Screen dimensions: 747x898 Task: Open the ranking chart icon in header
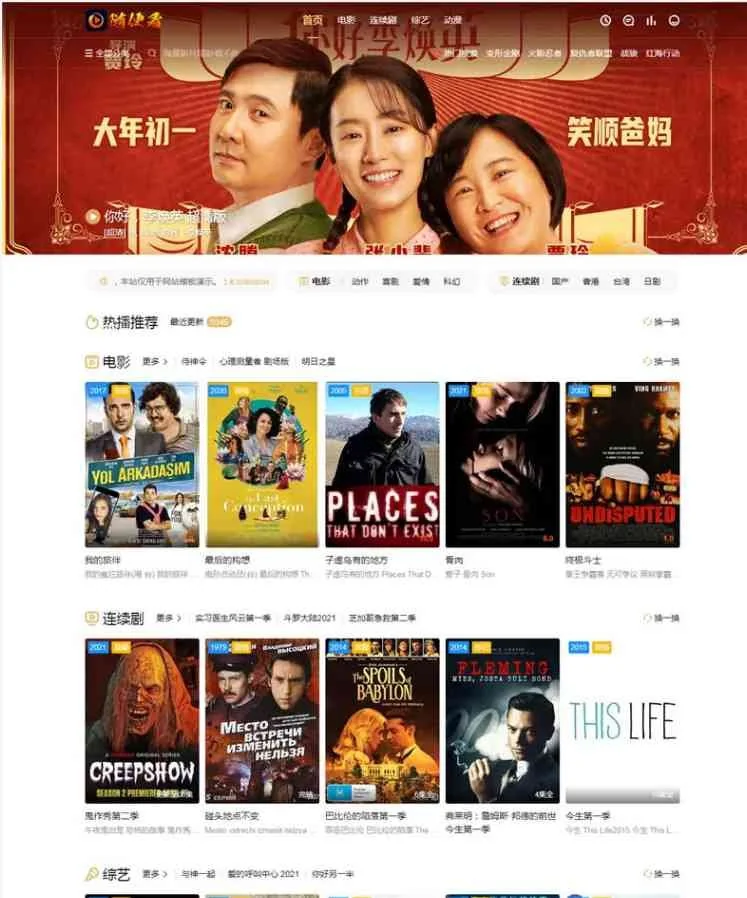[x=652, y=20]
